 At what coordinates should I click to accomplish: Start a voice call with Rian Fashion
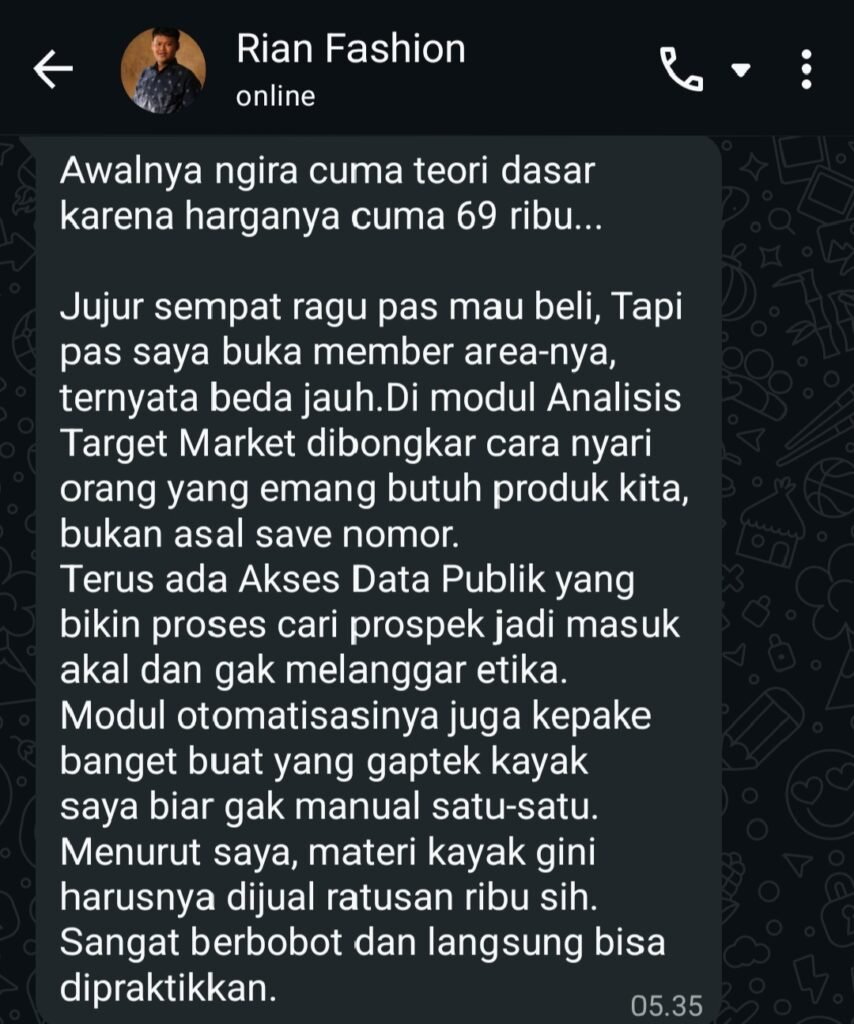tap(681, 69)
